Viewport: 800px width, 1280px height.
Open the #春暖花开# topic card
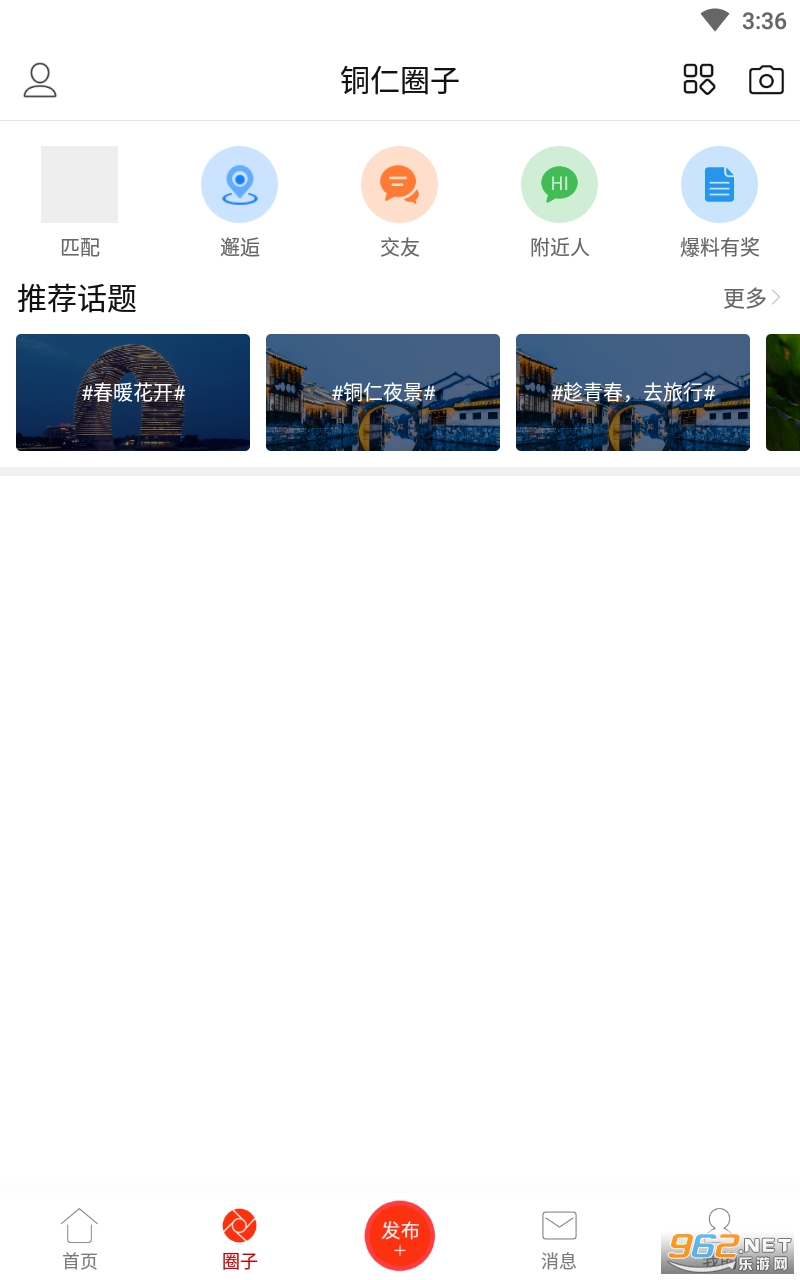coord(133,392)
